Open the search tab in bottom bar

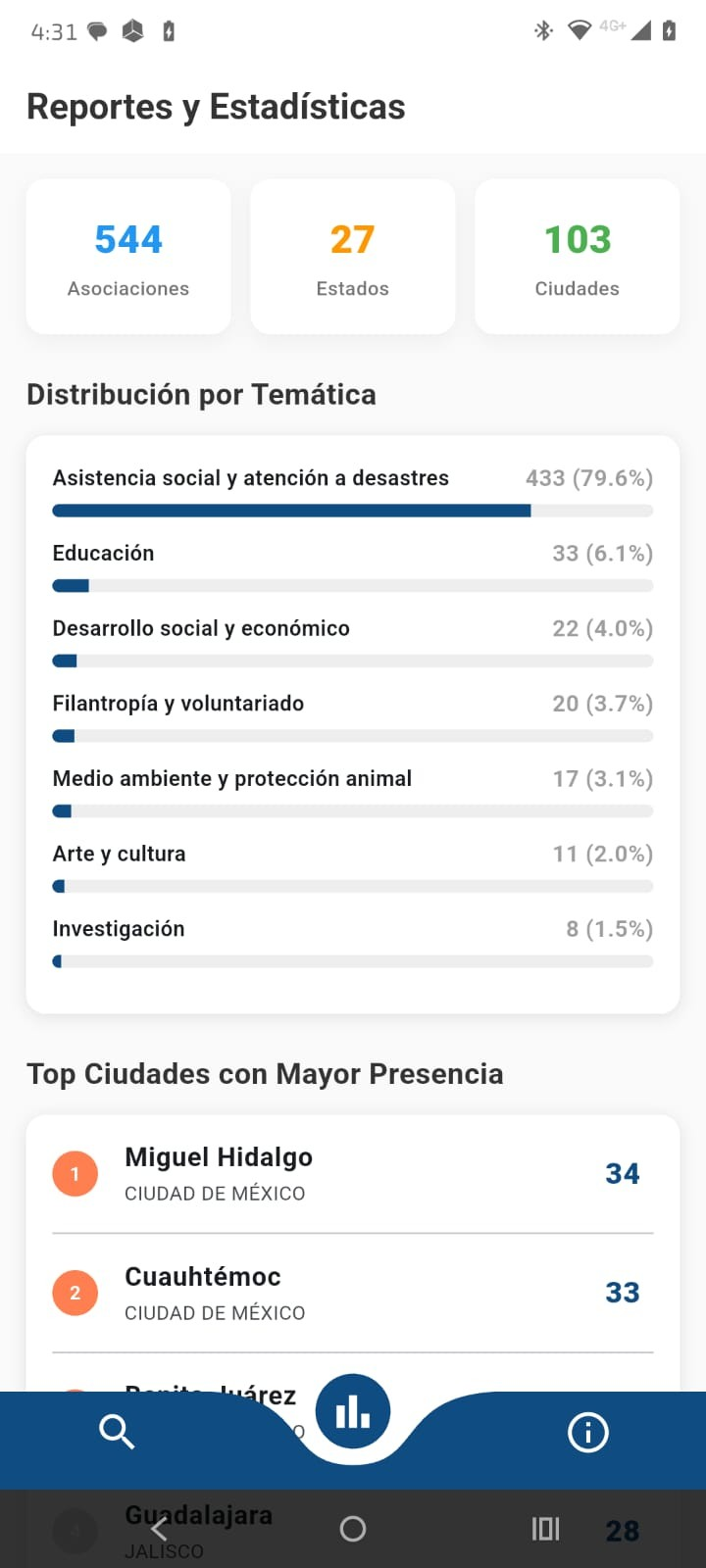tap(117, 1432)
